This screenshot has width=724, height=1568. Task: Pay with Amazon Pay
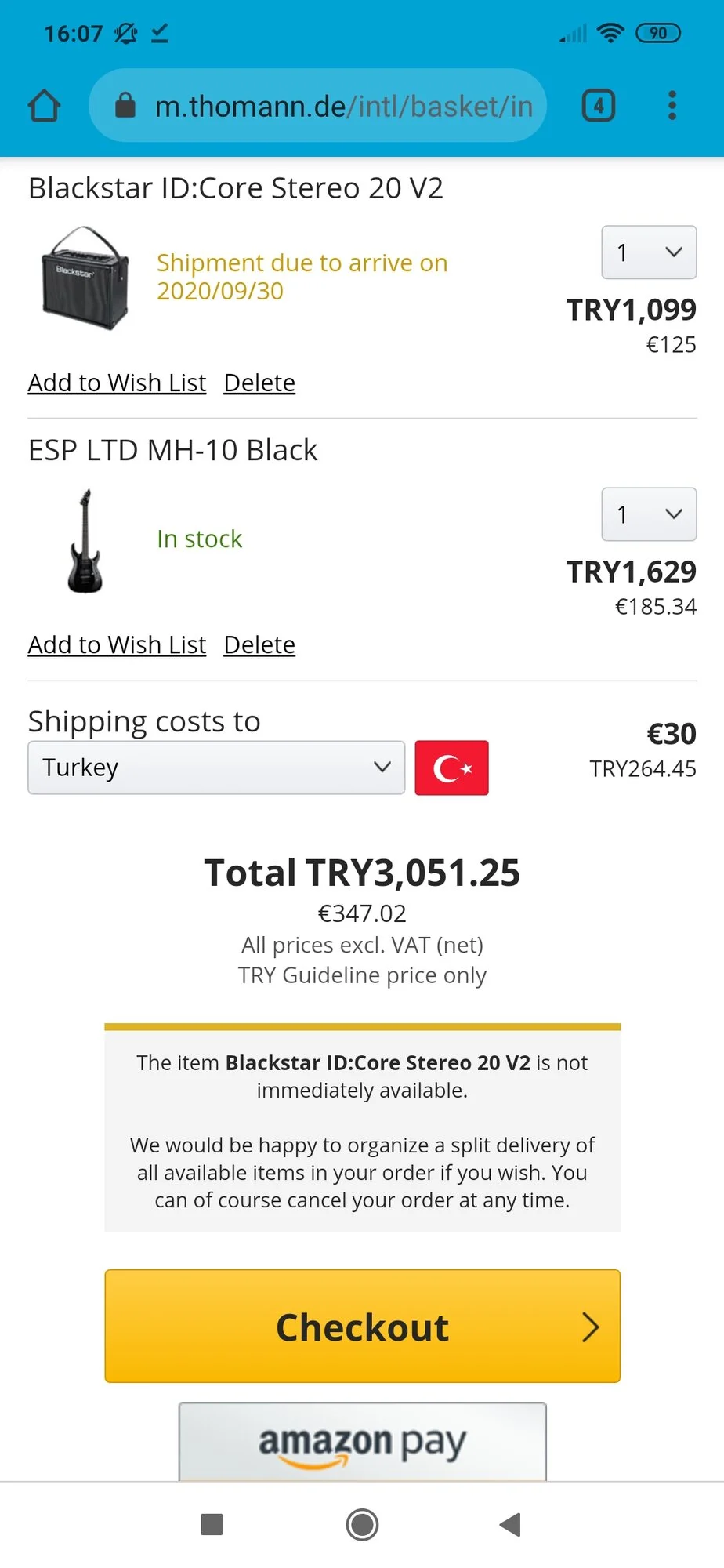coord(362,1443)
